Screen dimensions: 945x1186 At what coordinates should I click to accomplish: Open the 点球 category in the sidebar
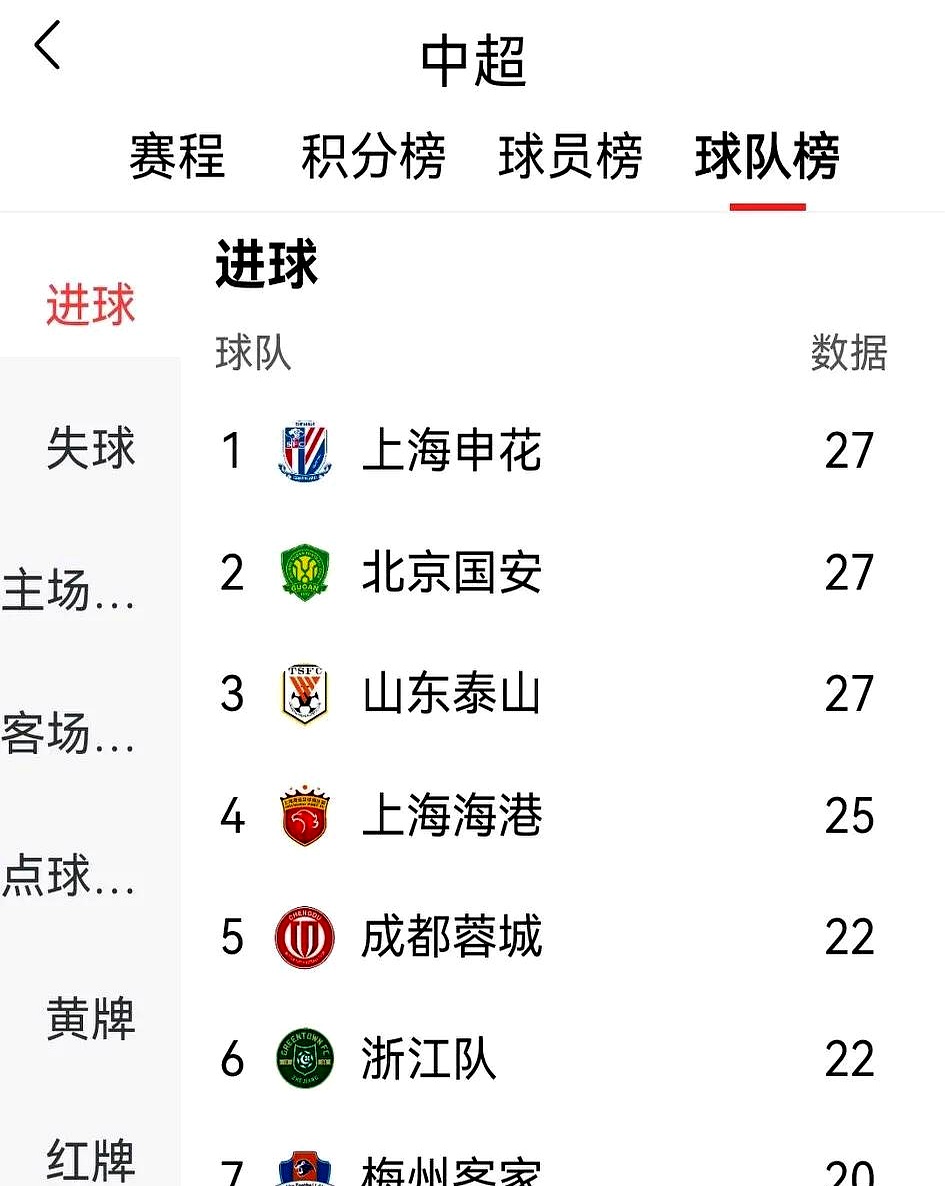70,876
